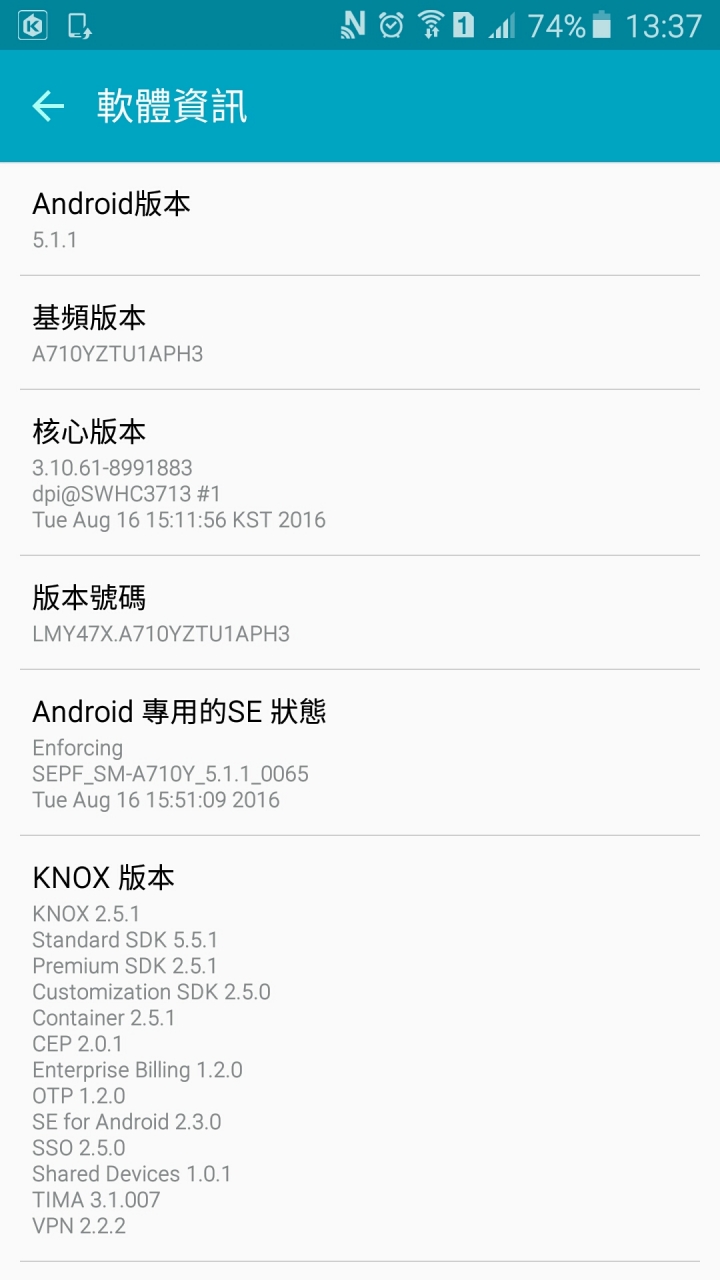Select the Android 專用的SE 狀態 row

point(360,753)
